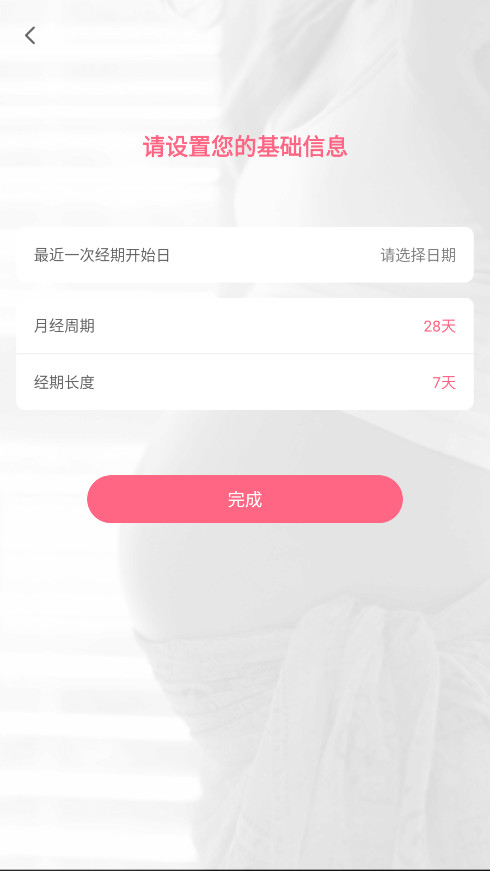Adjust the 经期长度 setting of 7天

pyautogui.click(x=244, y=382)
